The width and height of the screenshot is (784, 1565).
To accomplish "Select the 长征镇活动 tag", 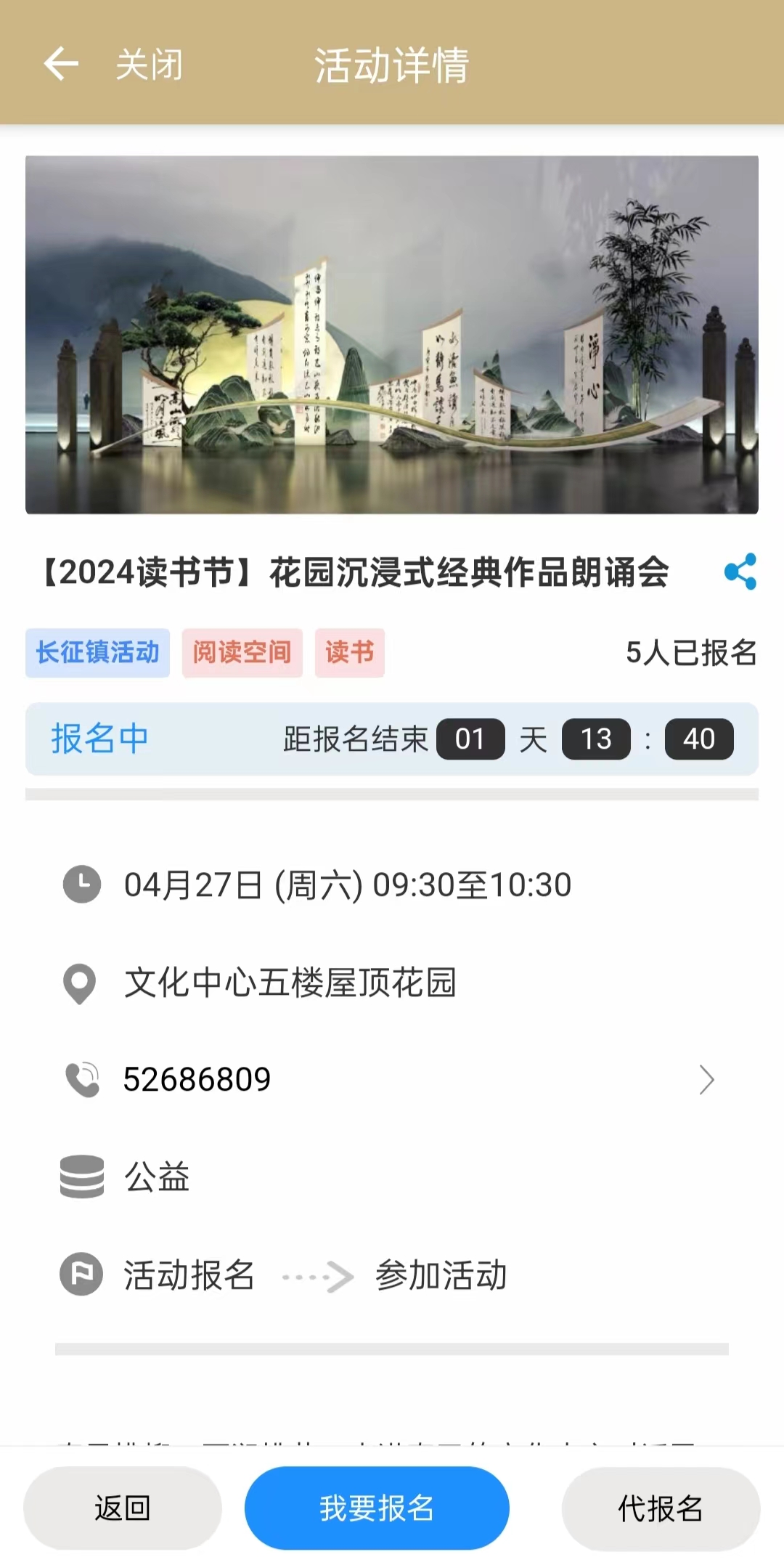I will (x=97, y=653).
